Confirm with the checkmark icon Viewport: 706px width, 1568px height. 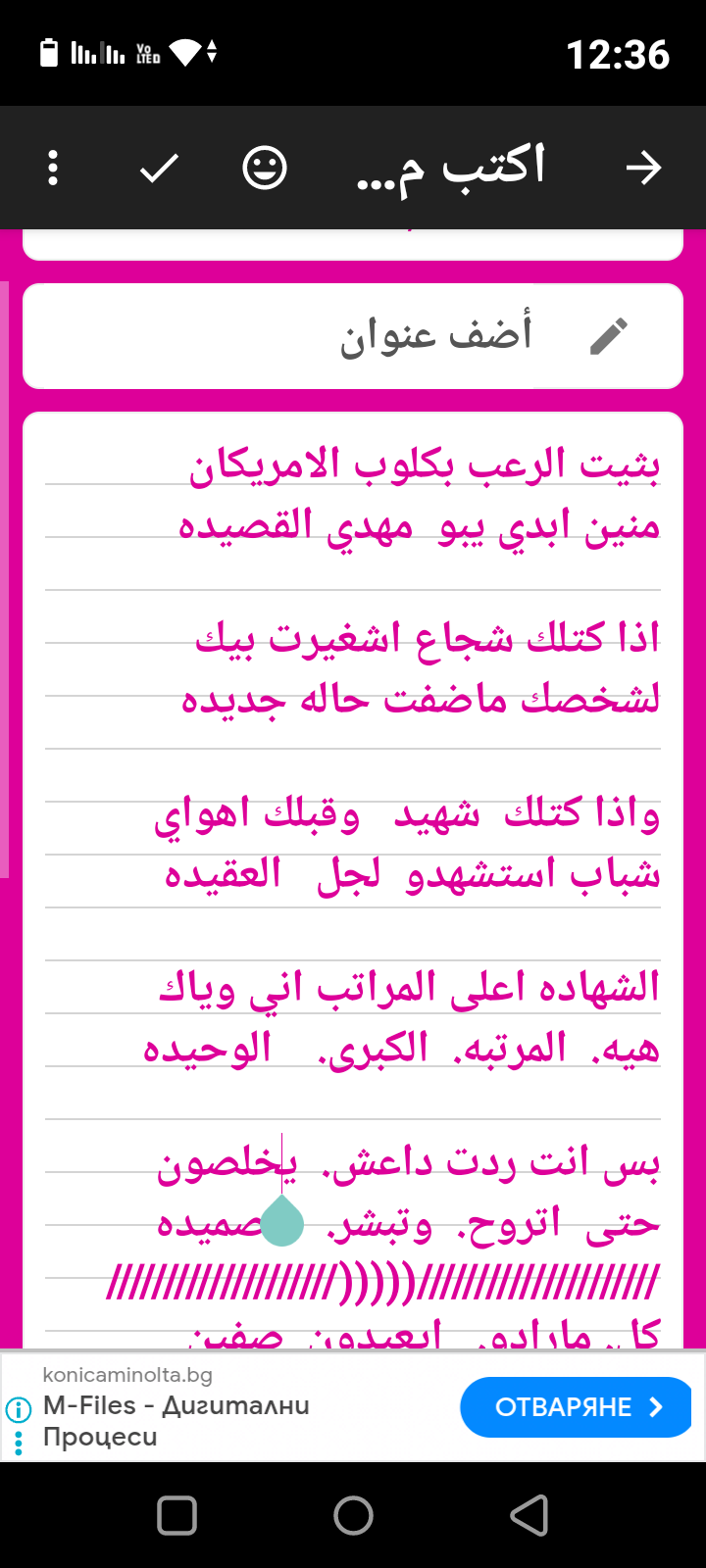pos(159,169)
